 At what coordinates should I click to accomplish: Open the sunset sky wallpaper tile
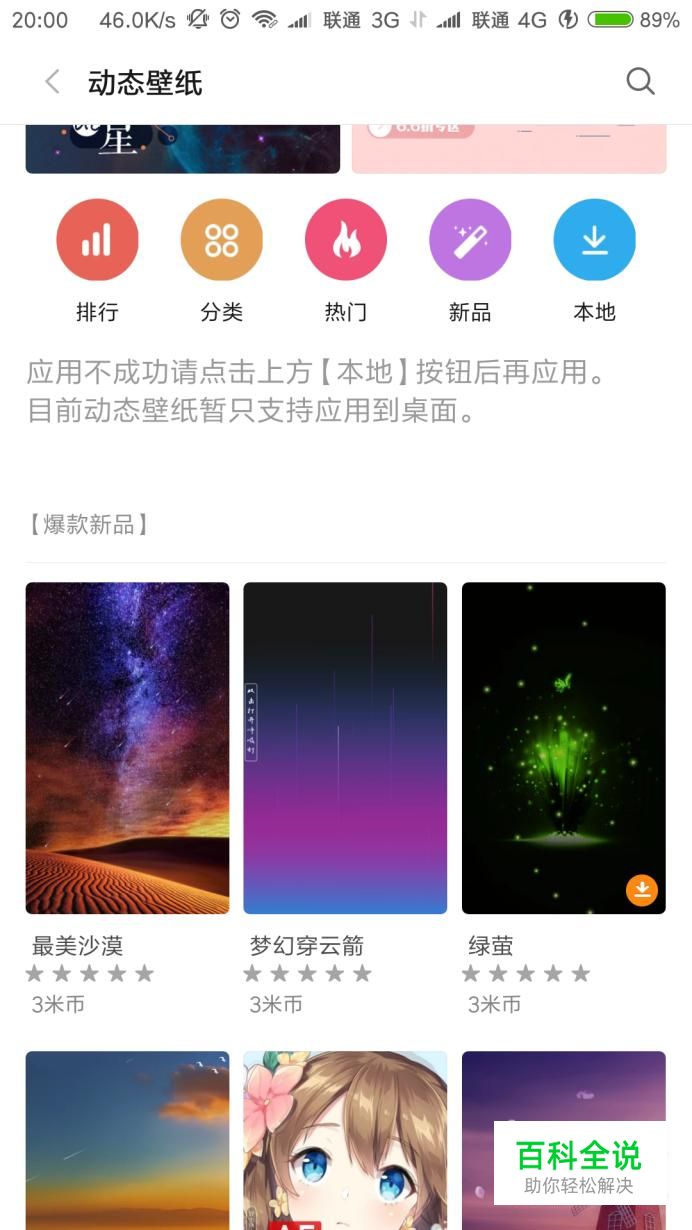(x=127, y=1140)
